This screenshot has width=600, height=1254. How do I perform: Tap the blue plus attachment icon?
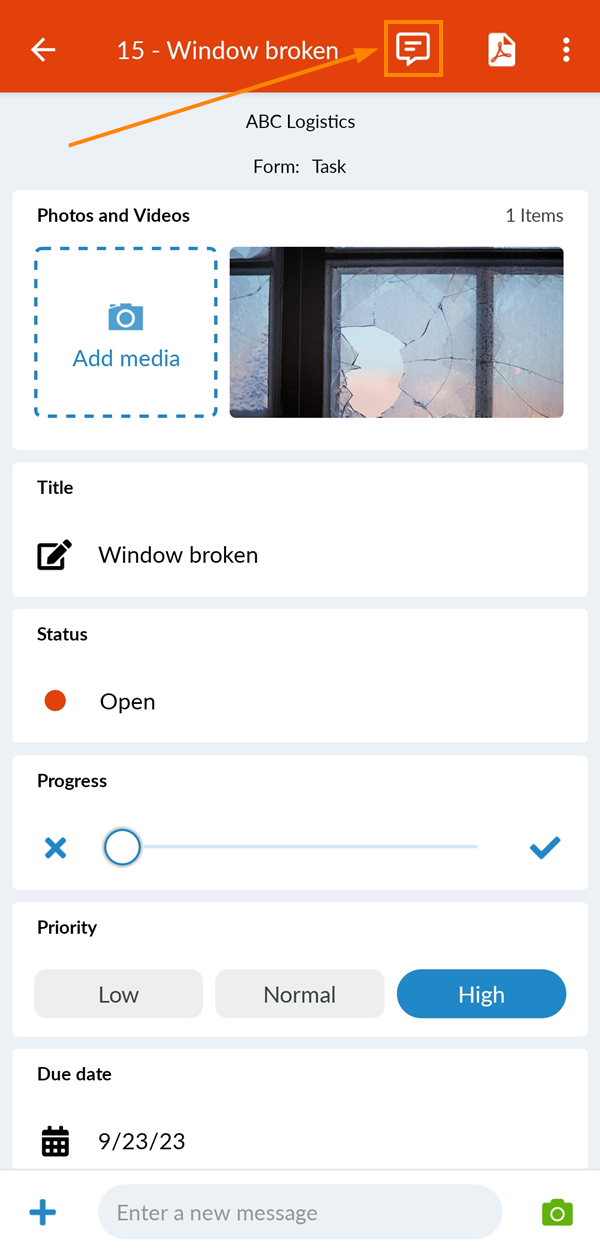tap(42, 1213)
